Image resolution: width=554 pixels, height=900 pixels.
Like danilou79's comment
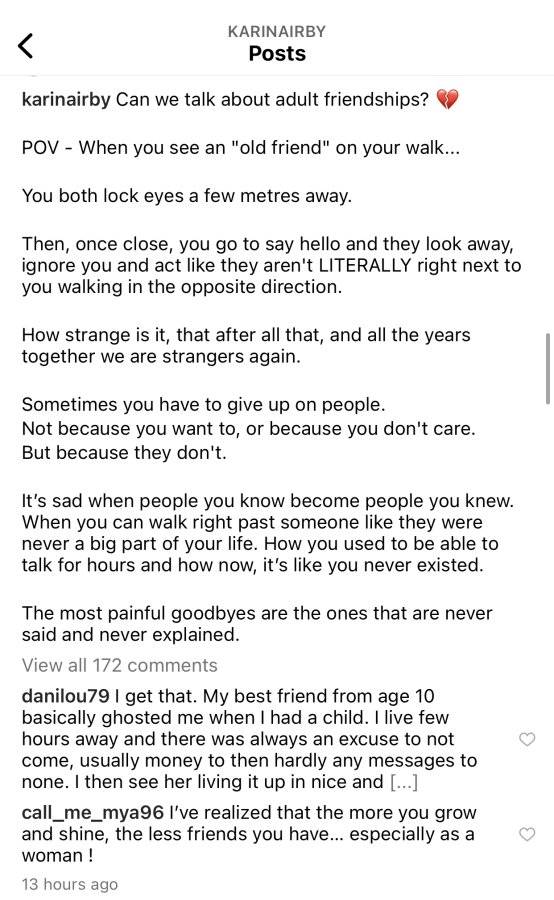[527, 739]
